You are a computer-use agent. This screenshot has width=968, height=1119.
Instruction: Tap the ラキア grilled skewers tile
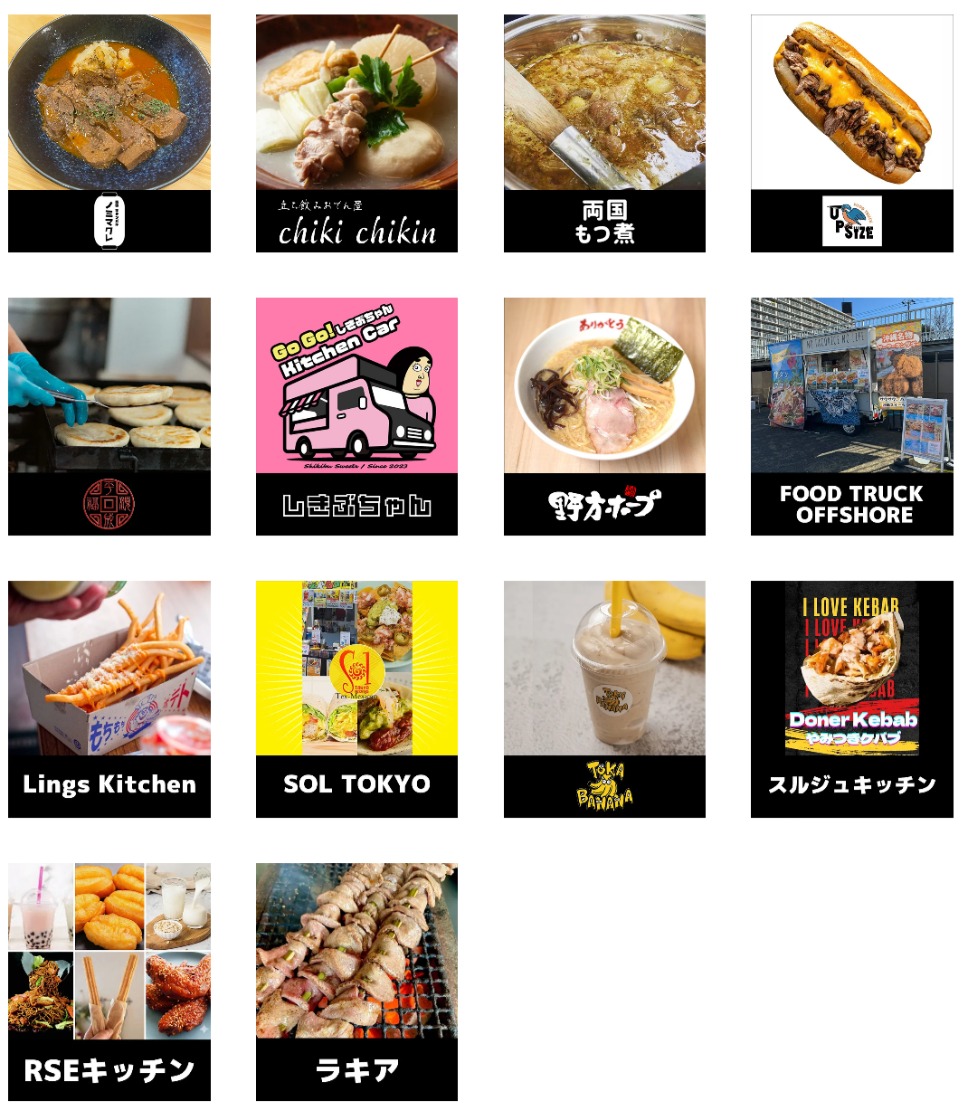pyautogui.click(x=357, y=982)
